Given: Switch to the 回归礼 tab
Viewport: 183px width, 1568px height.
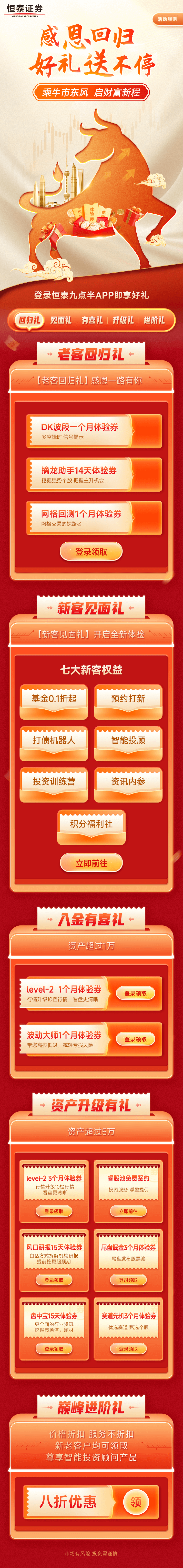Looking at the screenshot, I should (29, 320).
